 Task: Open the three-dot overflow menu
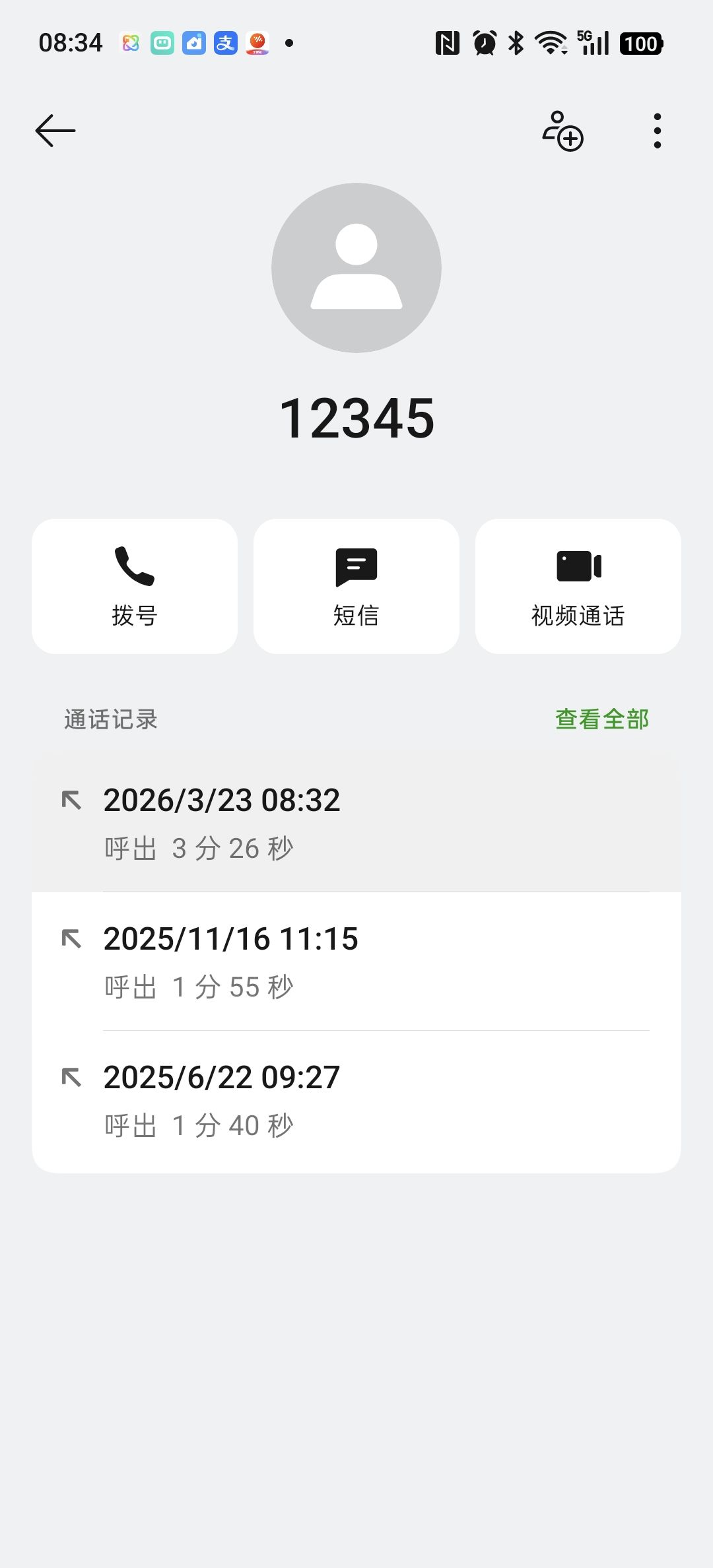[657, 131]
